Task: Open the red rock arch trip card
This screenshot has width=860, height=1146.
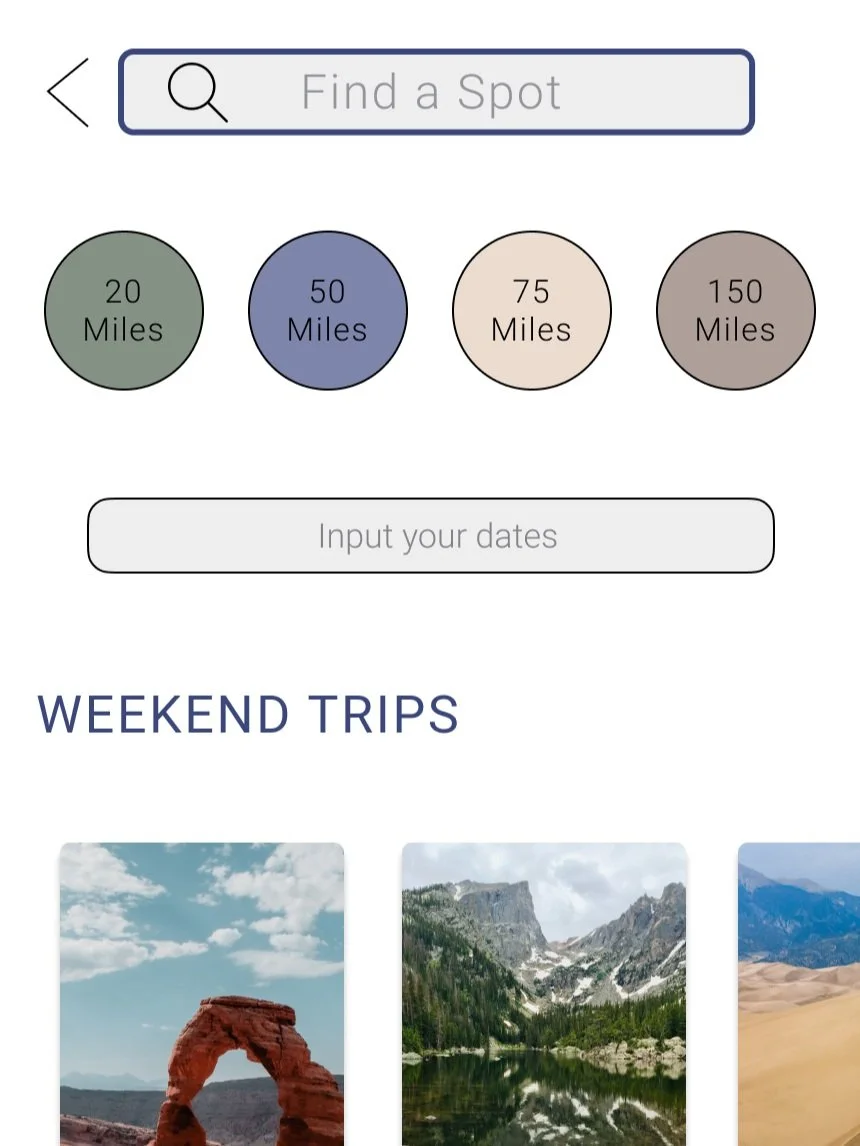Action: 202,993
